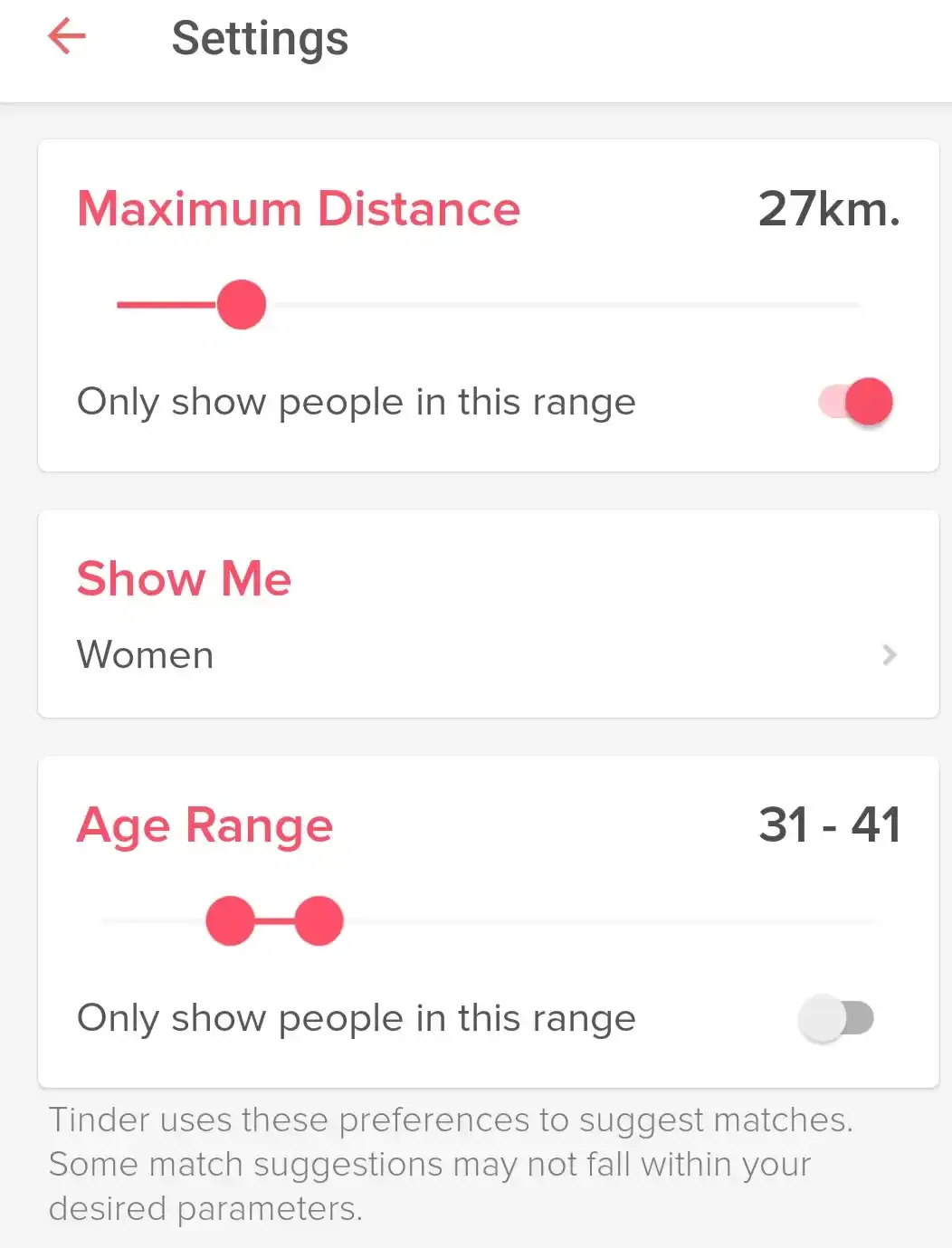
Task: Tap the Maximum Distance slider handle
Action: coord(242,305)
